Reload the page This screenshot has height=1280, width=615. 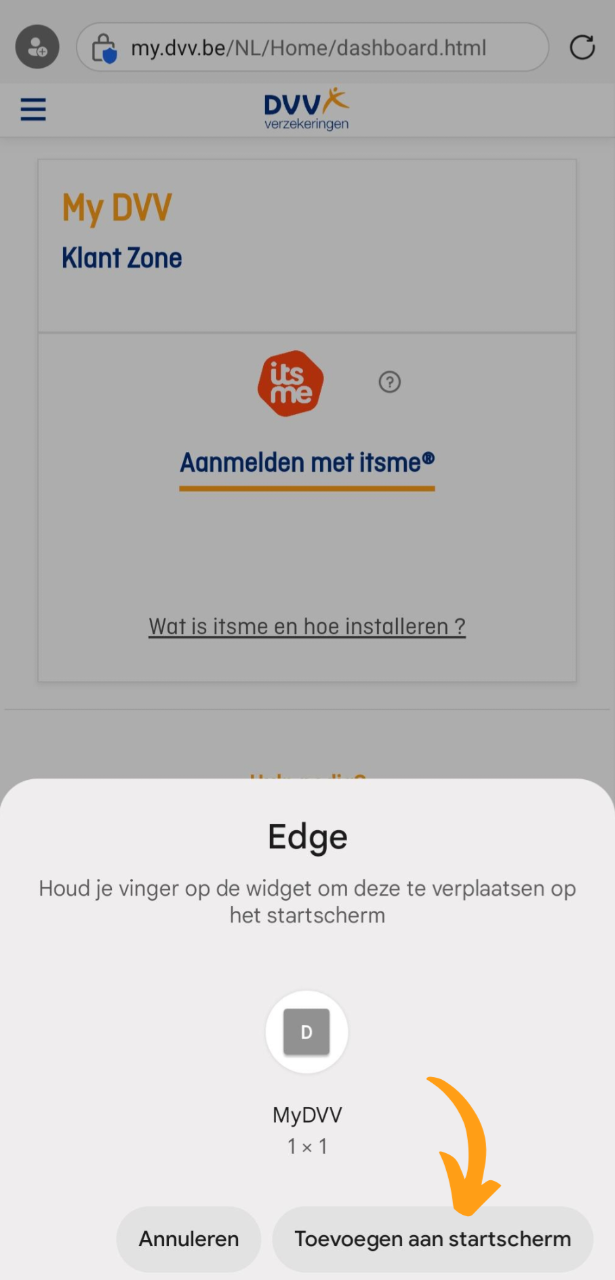[581, 47]
